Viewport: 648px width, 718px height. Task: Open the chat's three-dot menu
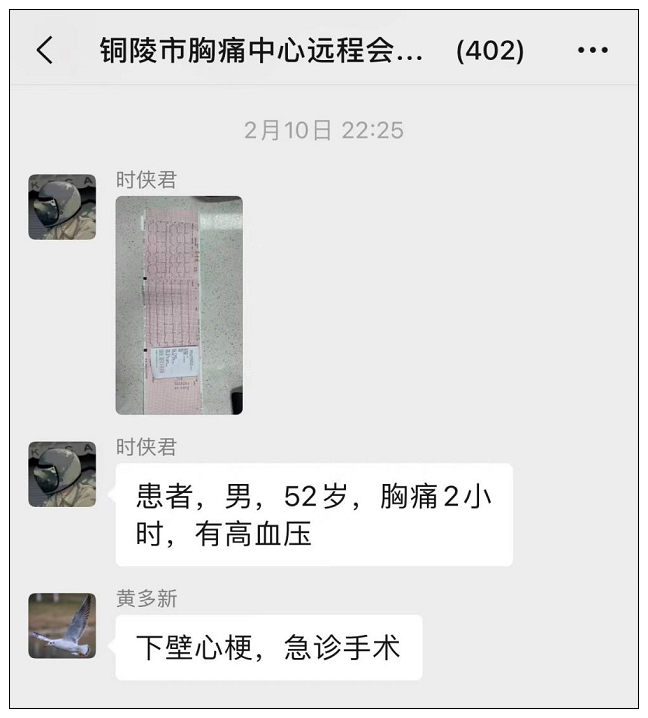(592, 50)
